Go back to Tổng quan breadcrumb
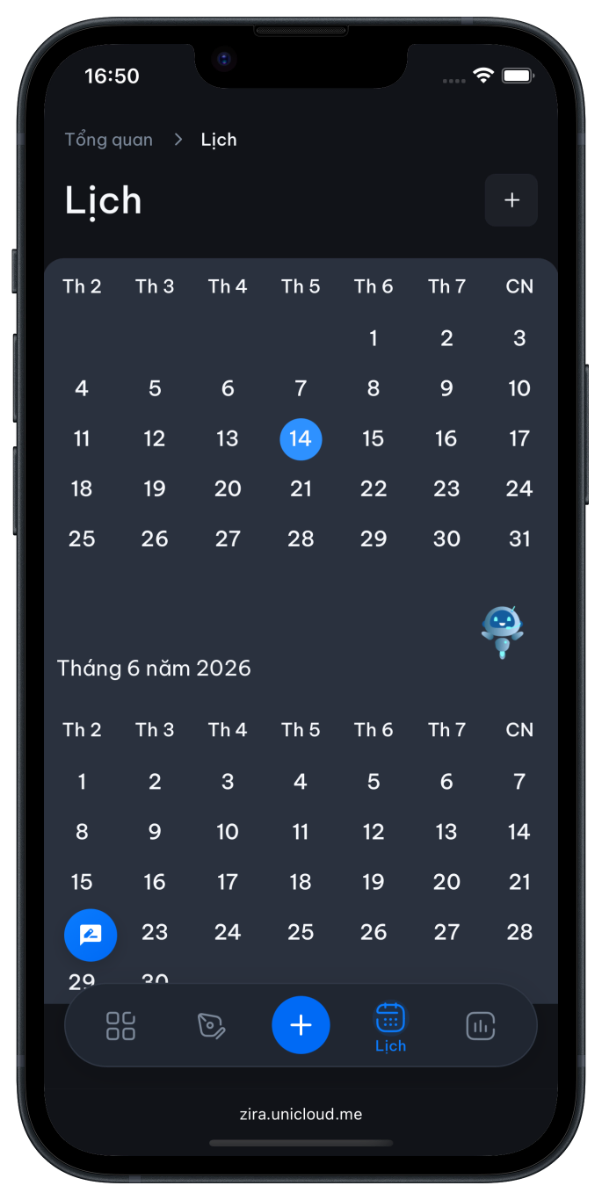 [x=109, y=140]
